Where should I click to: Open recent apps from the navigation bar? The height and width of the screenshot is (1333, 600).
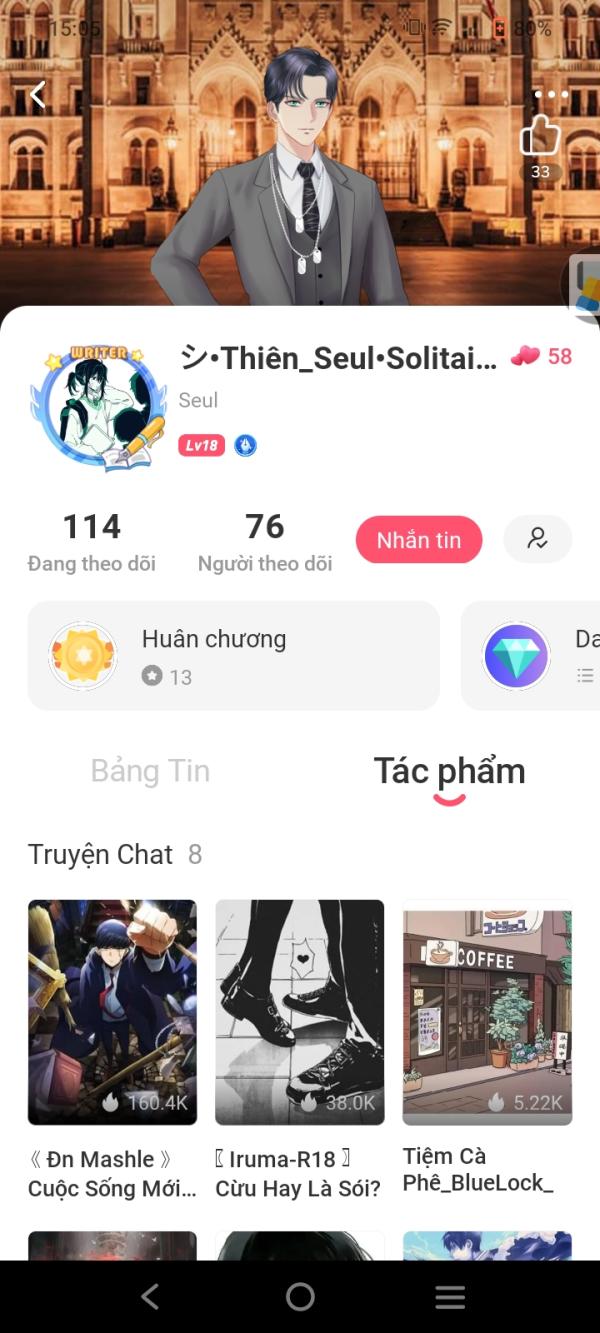450,1297
